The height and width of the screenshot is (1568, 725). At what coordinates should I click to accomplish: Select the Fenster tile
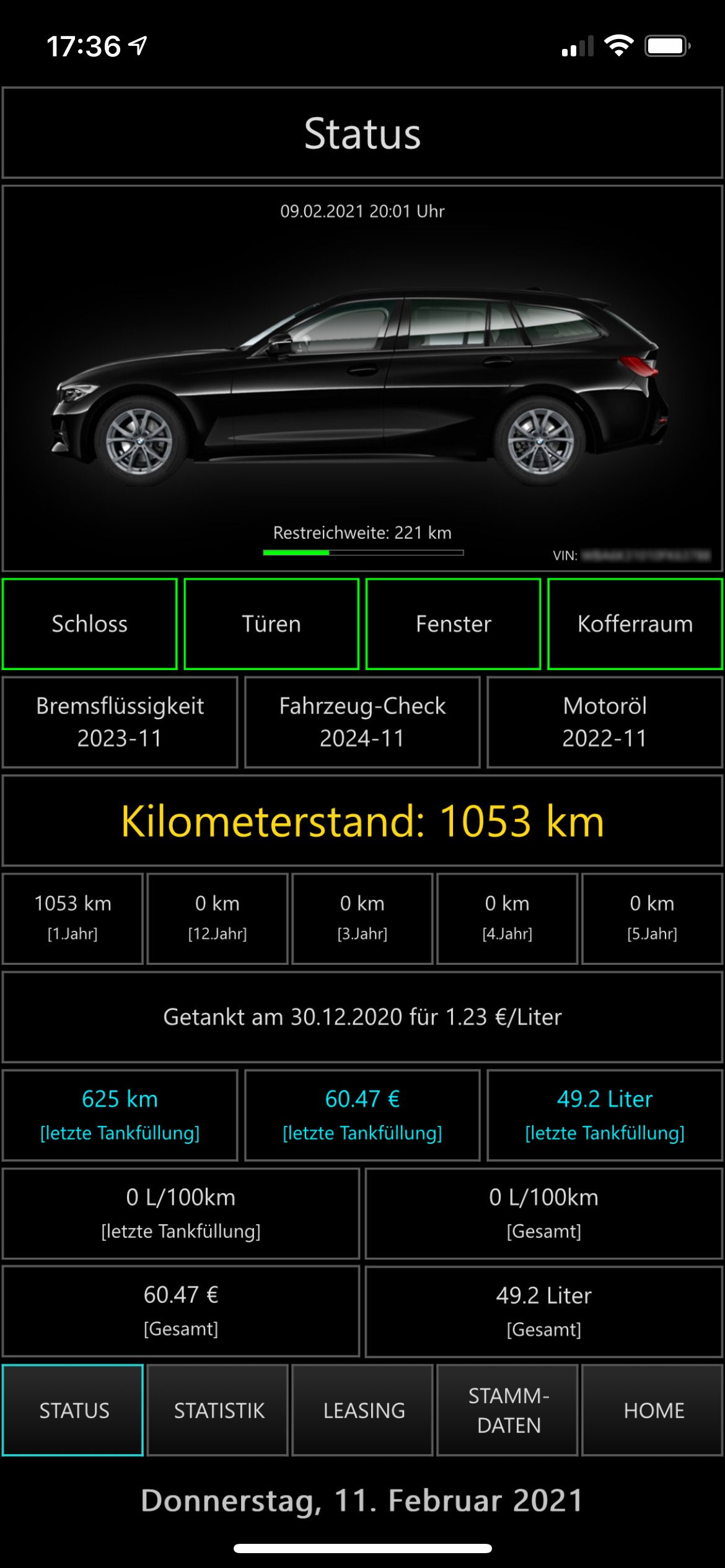[x=453, y=624]
